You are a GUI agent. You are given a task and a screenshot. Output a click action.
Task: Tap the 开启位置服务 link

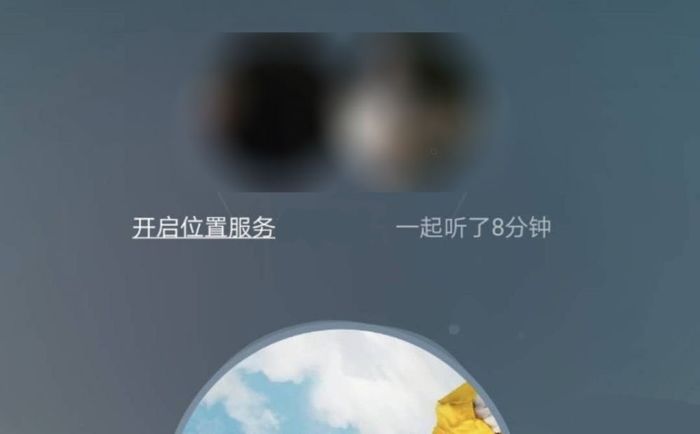point(204,228)
